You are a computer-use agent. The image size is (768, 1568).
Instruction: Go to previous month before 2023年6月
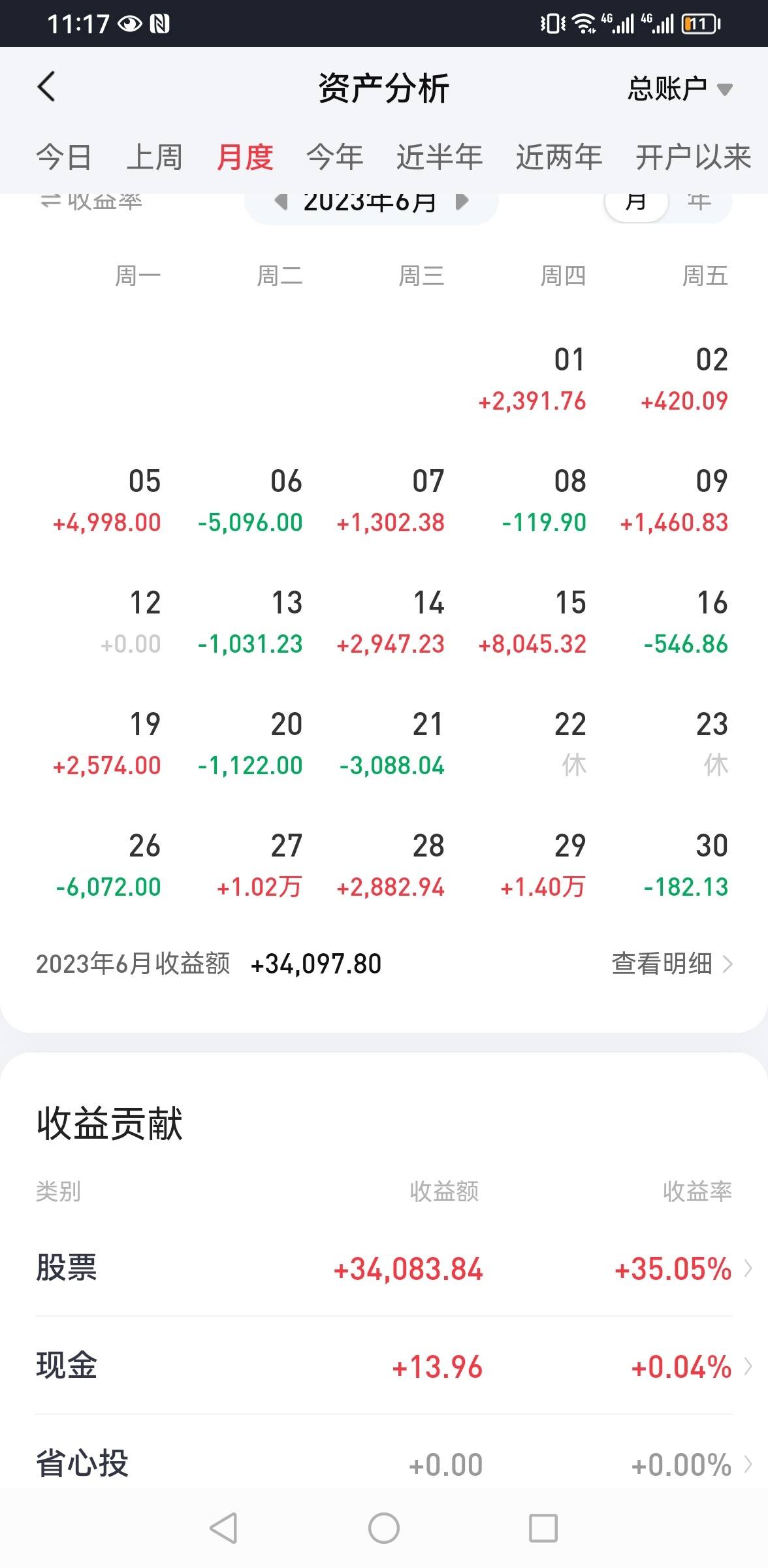(281, 202)
